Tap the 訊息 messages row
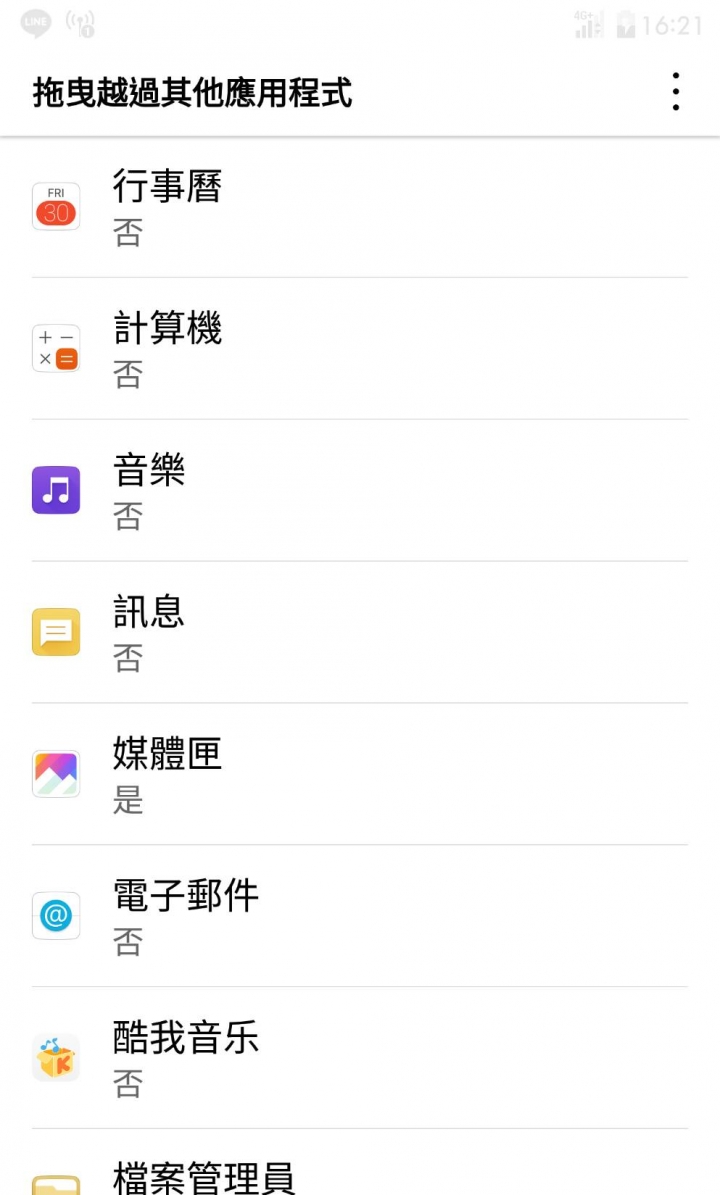The height and width of the screenshot is (1195, 720). coord(360,632)
